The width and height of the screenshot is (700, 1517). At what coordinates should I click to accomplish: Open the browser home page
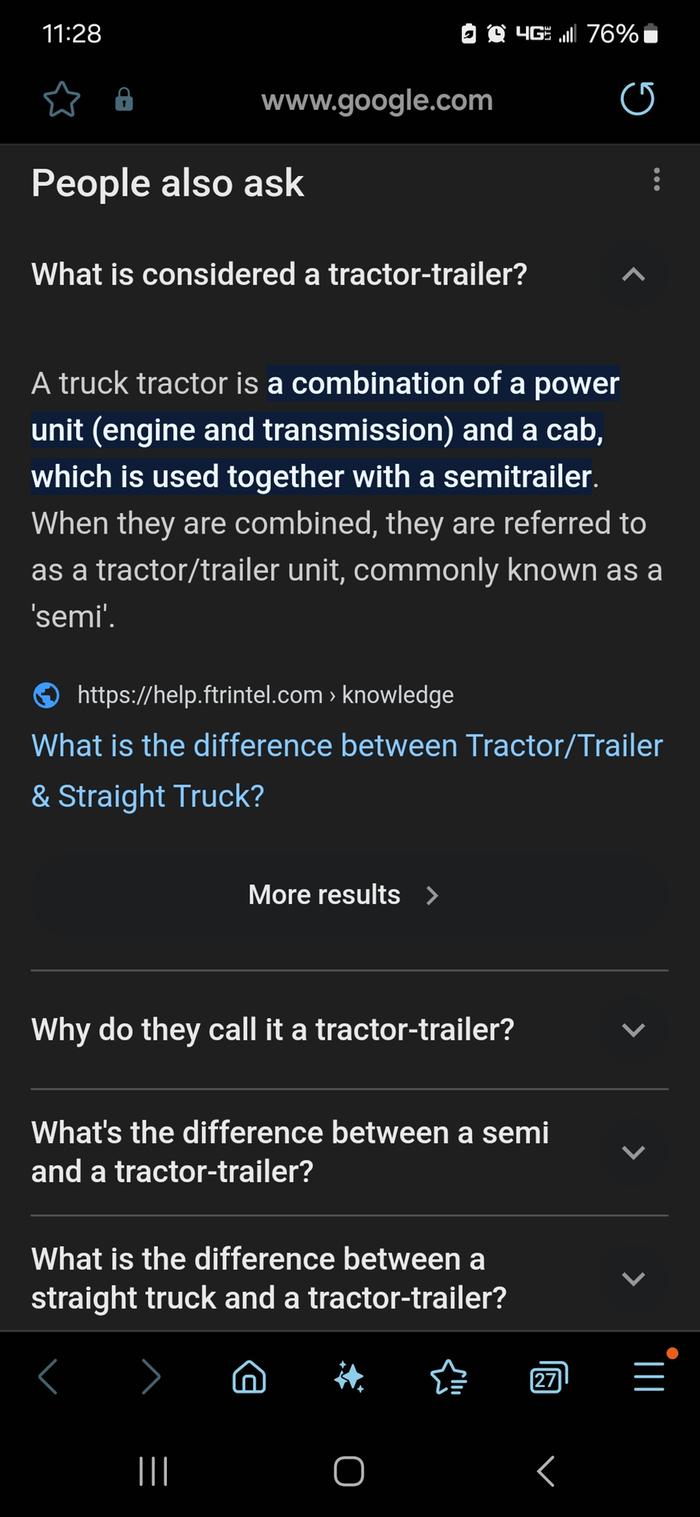point(249,1378)
